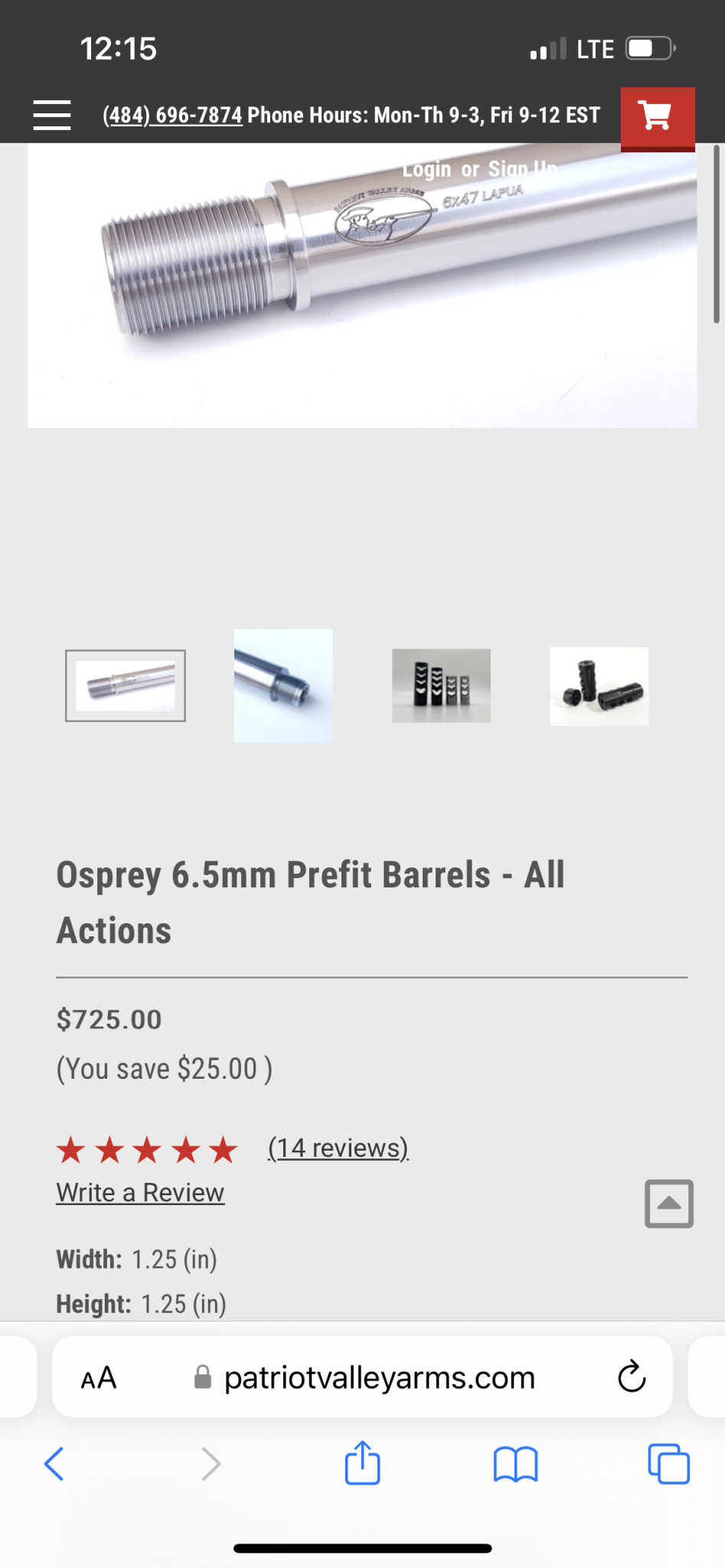Select the thumbnail showing four muzzle brakes
Image resolution: width=725 pixels, height=1568 pixels.
coord(441,685)
